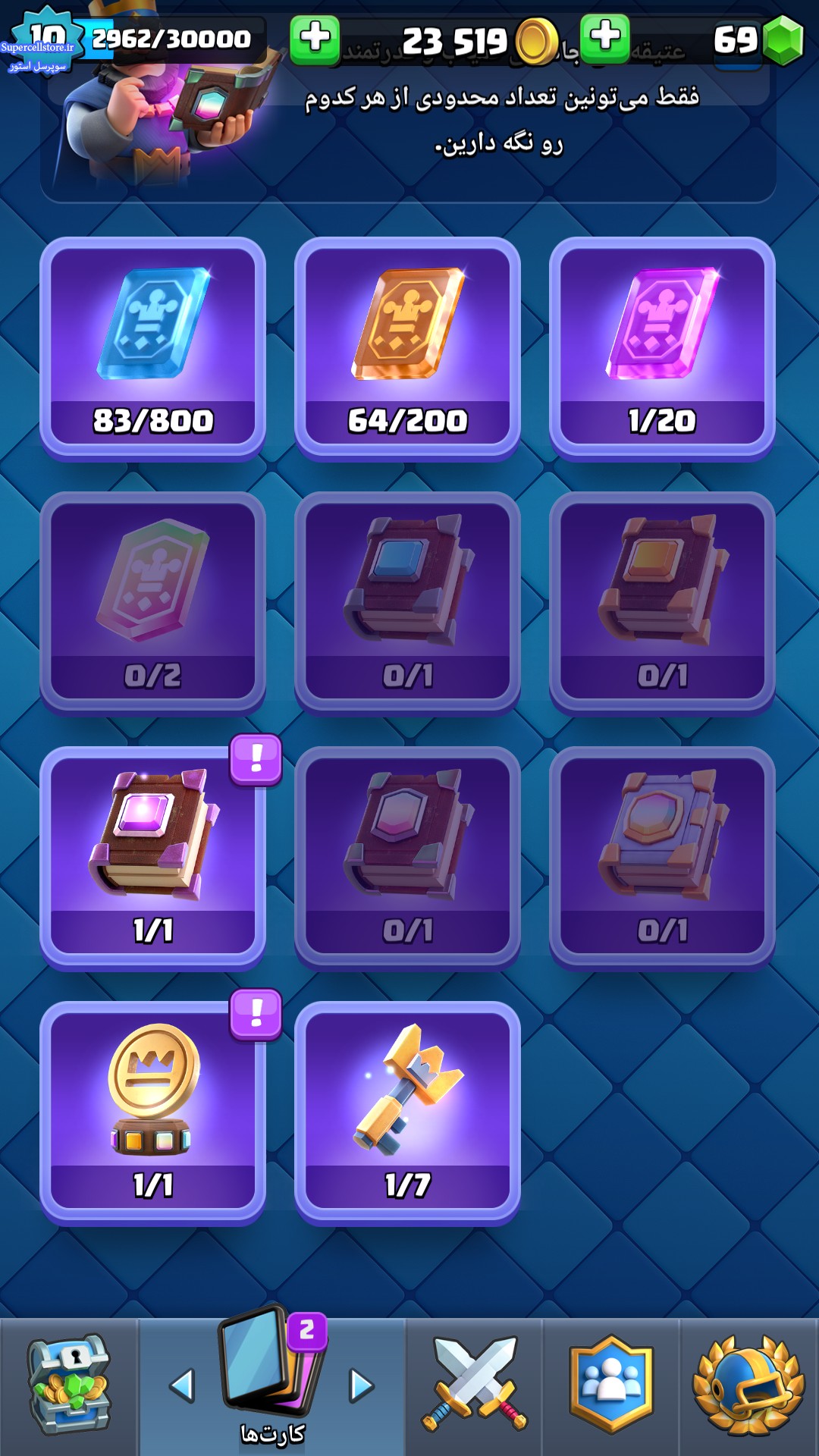Tap the green plus next to the gems
819x1456 pixels.
pyautogui.click(x=605, y=38)
